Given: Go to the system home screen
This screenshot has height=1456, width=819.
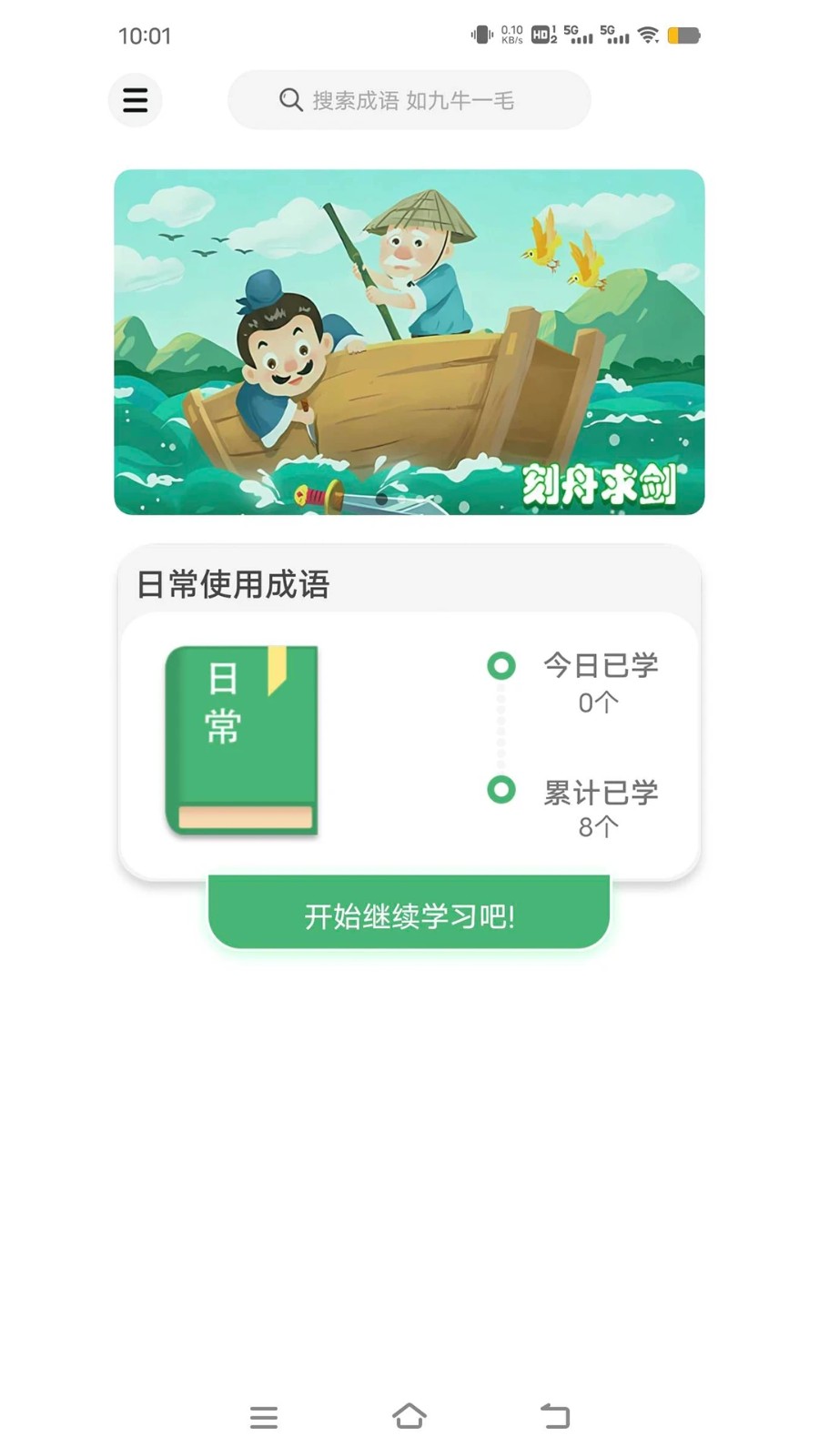Looking at the screenshot, I should point(409,1416).
